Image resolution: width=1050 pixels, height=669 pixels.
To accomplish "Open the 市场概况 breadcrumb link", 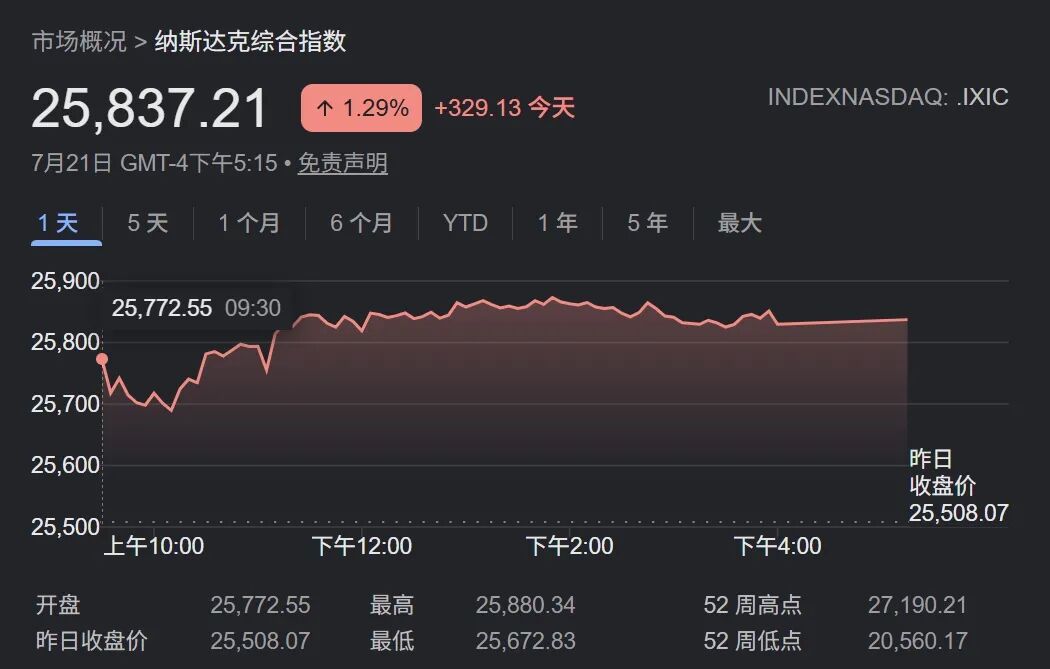I will pos(79,42).
